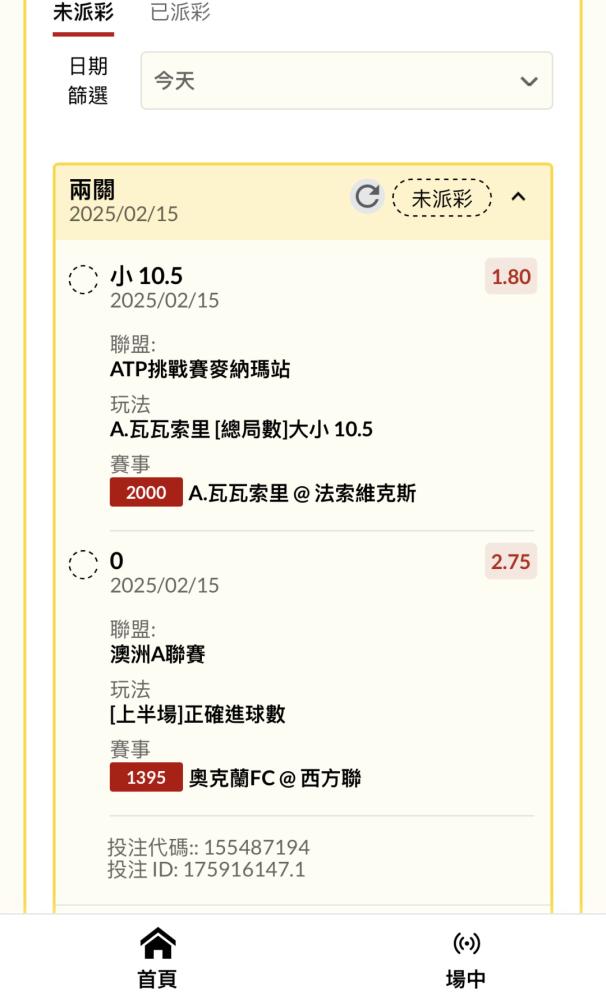Open the 場中 in-play section
606x1000 pixels.
click(466, 958)
